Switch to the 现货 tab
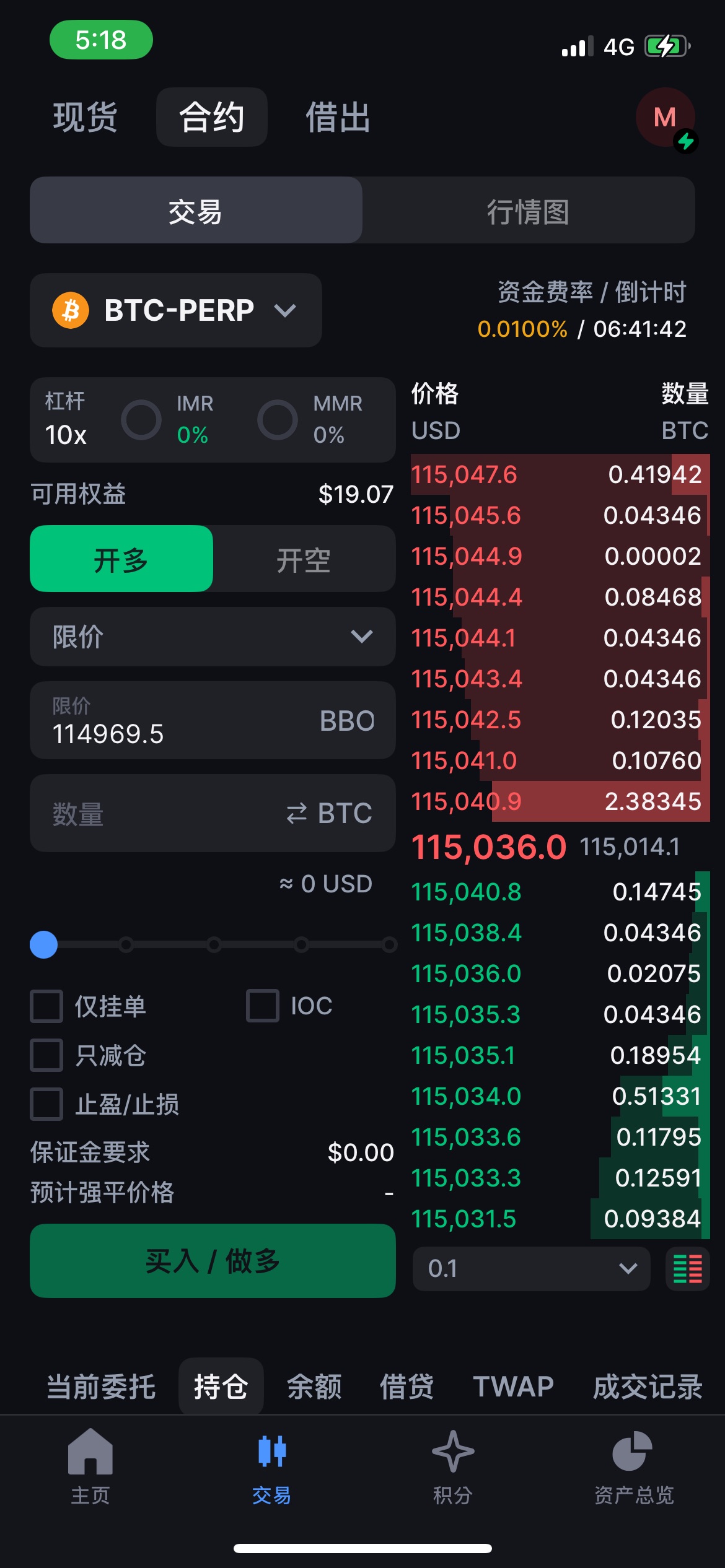 [86, 117]
